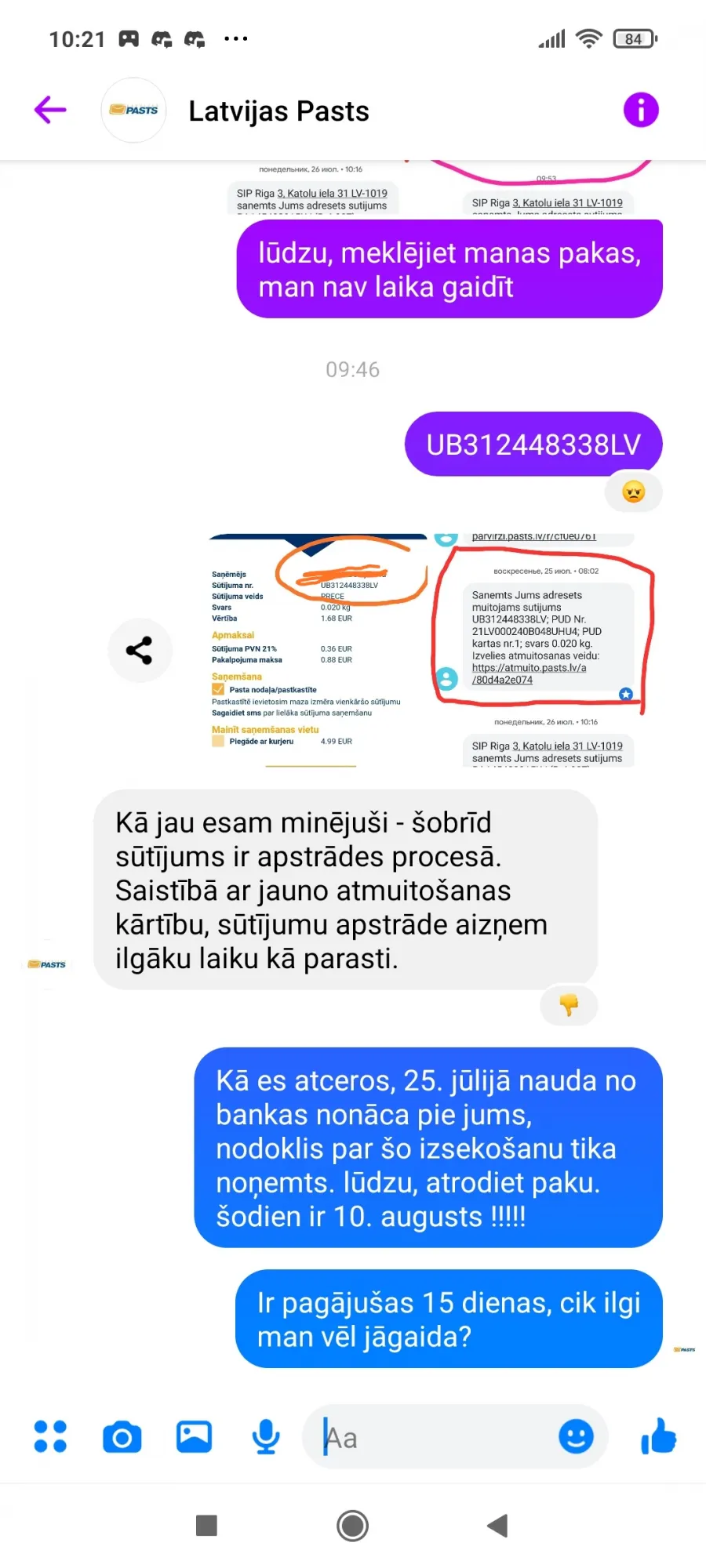Go back using the purple arrow
This screenshot has height=1568, width=706.
pyautogui.click(x=50, y=110)
